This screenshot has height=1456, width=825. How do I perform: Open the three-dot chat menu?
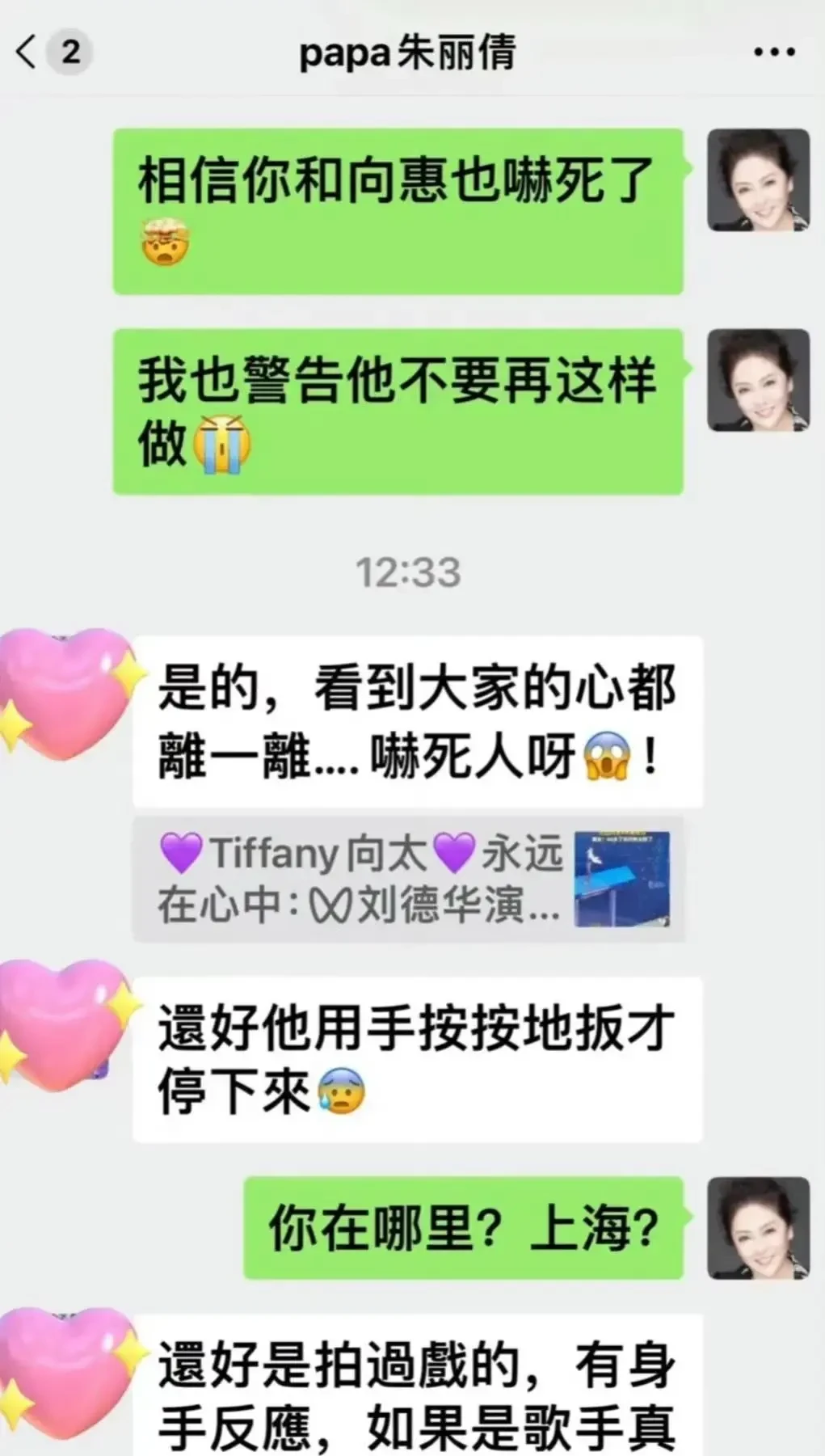[x=773, y=53]
